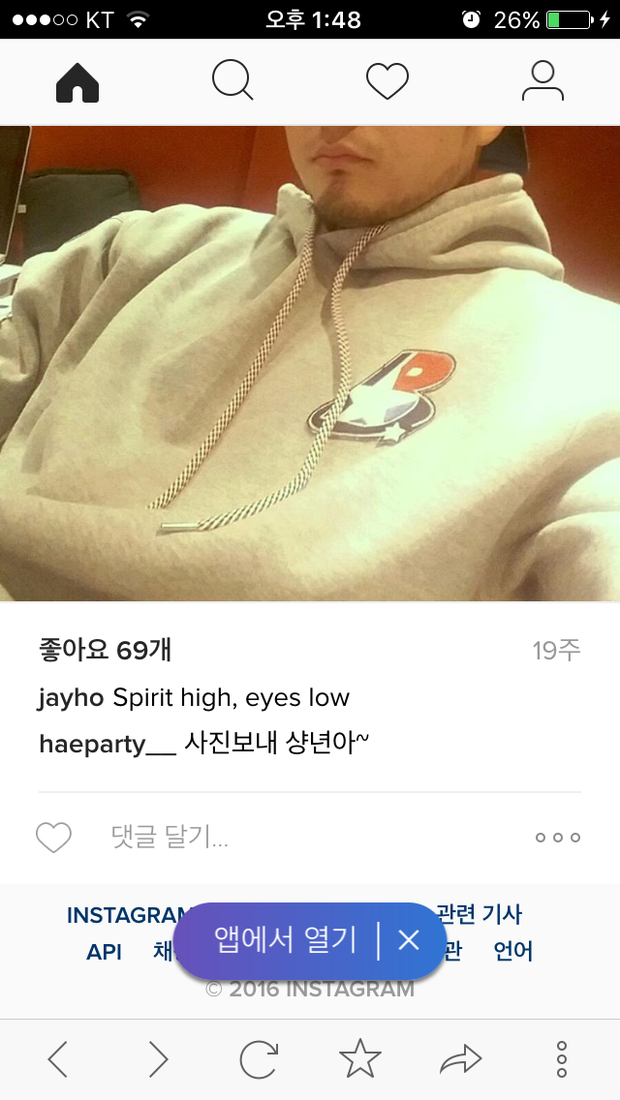Open the 관련 기사 footer link
The height and width of the screenshot is (1100, 620).
pos(479,914)
